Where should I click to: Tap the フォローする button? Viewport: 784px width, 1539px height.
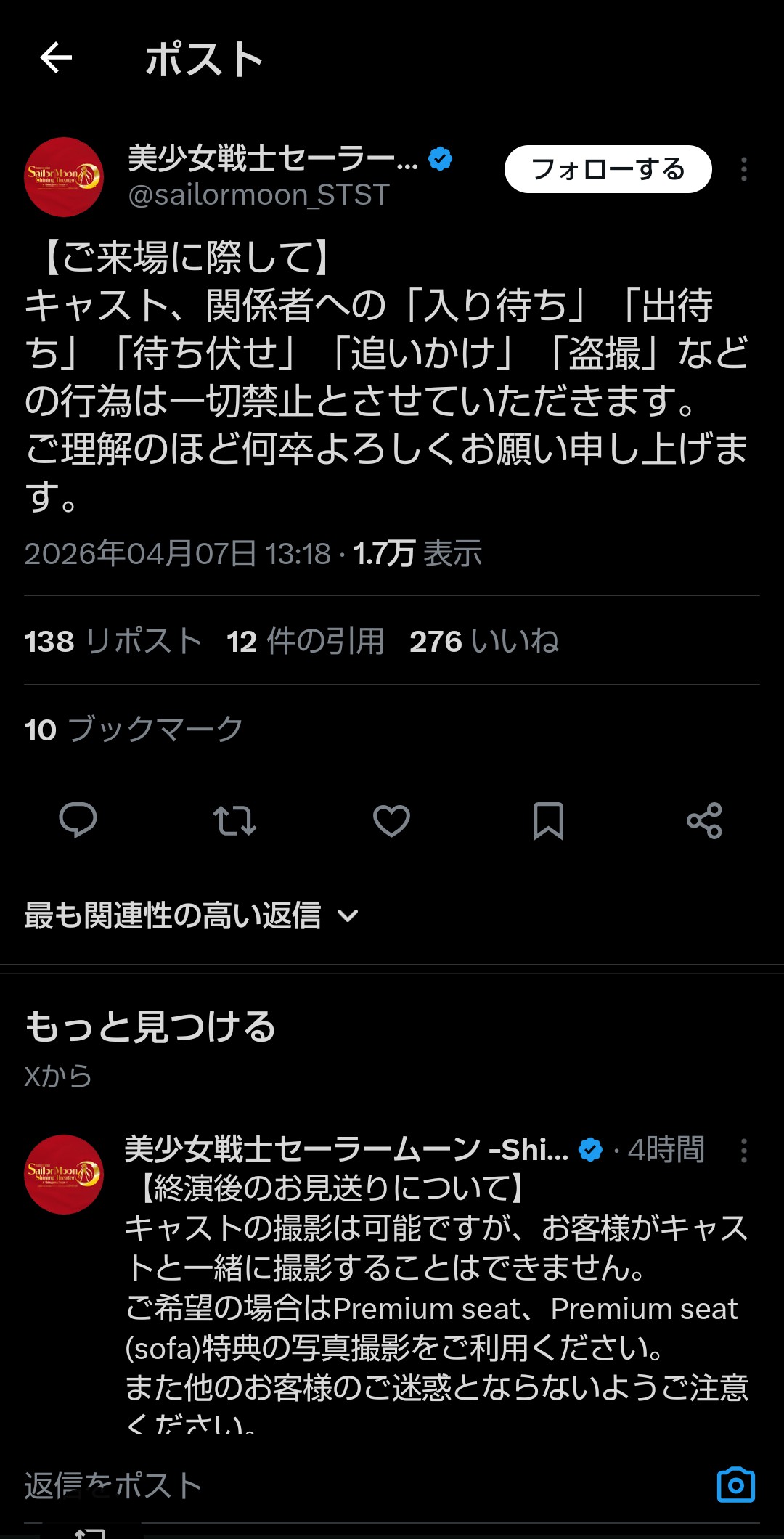click(x=608, y=169)
